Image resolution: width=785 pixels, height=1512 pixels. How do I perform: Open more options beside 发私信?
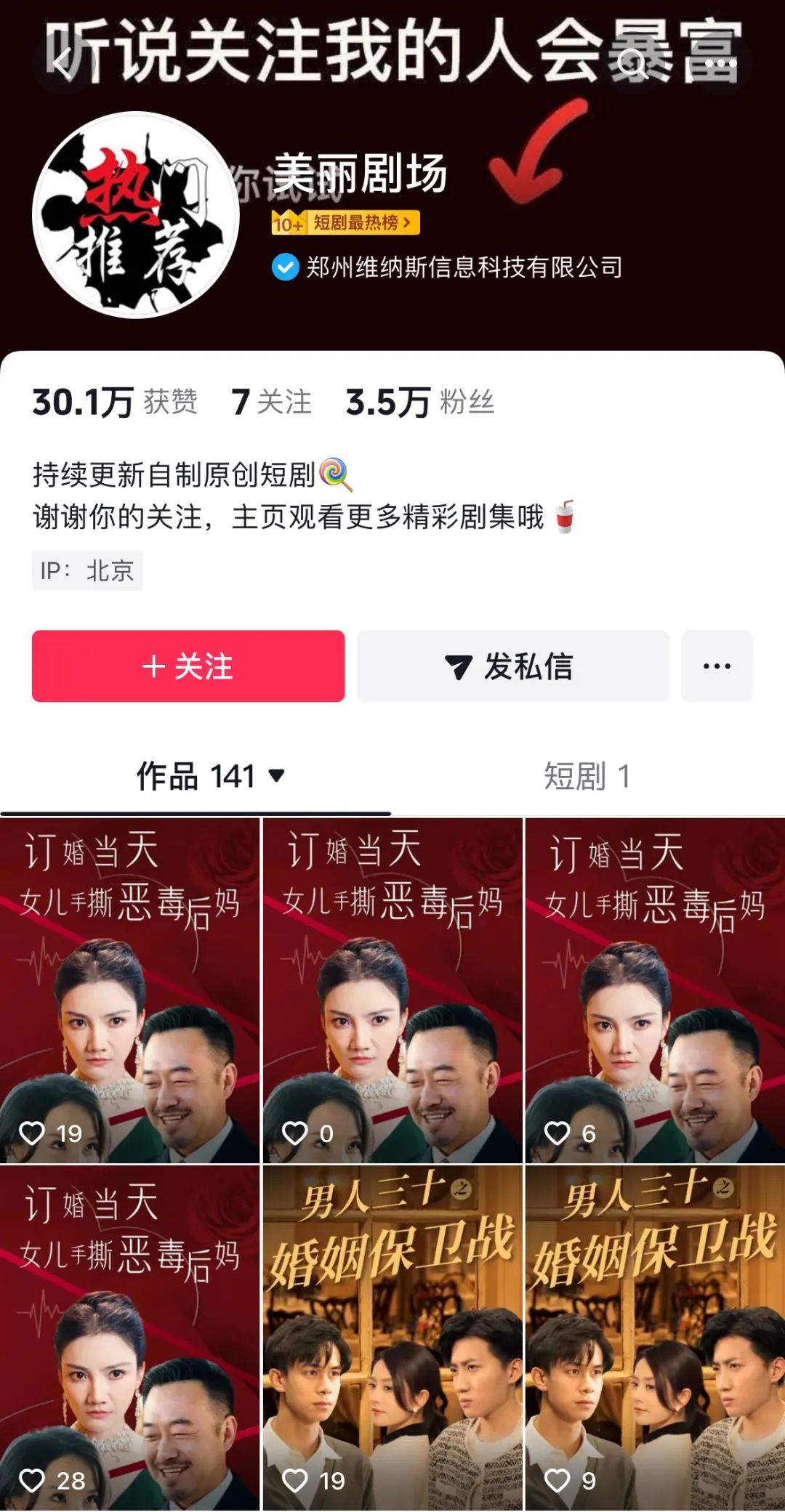pos(717,666)
